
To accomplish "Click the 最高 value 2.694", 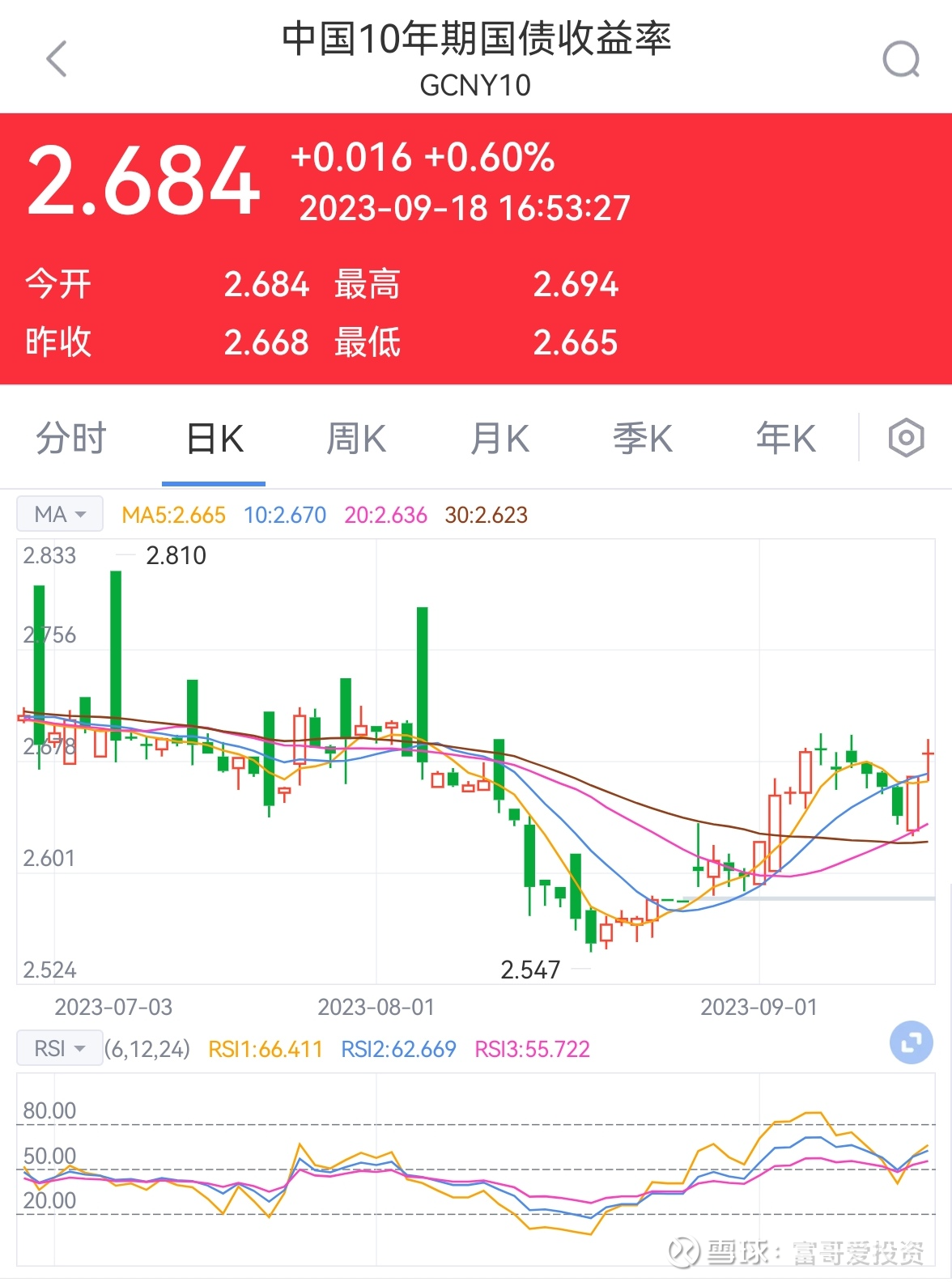I will pos(576,285).
